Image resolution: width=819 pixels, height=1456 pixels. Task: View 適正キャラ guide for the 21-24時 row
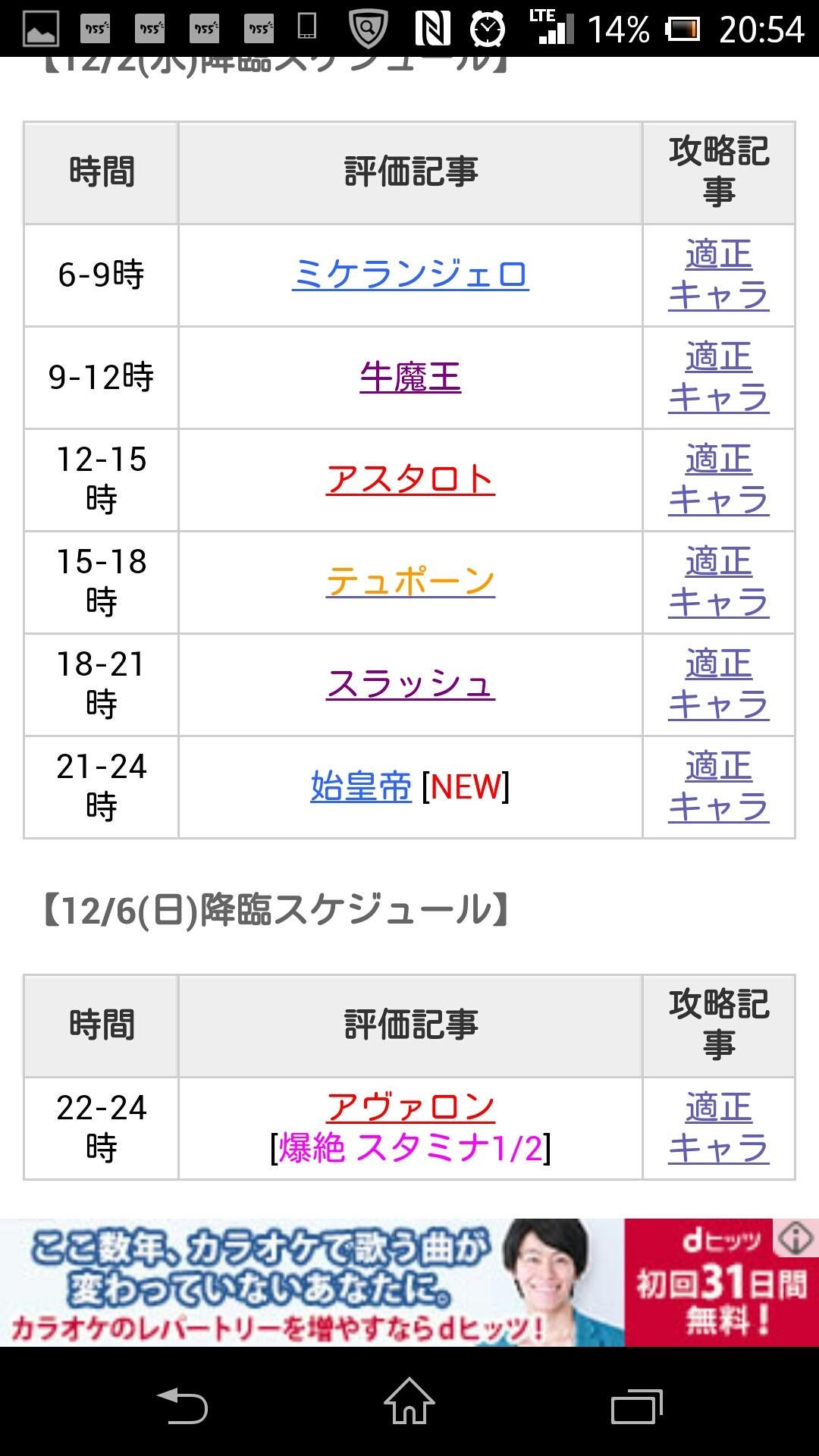718,786
